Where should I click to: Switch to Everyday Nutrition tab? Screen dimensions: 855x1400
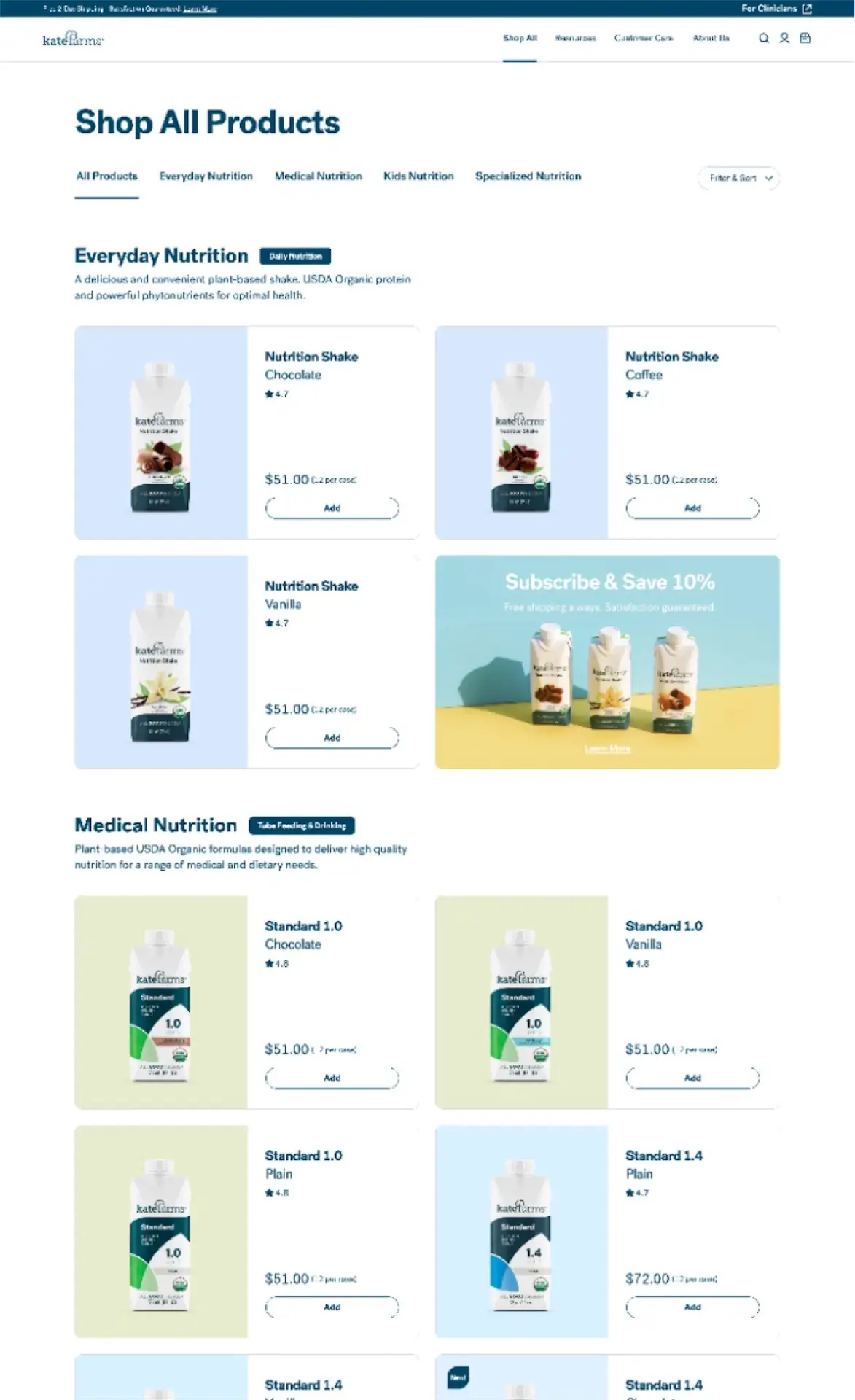point(206,176)
